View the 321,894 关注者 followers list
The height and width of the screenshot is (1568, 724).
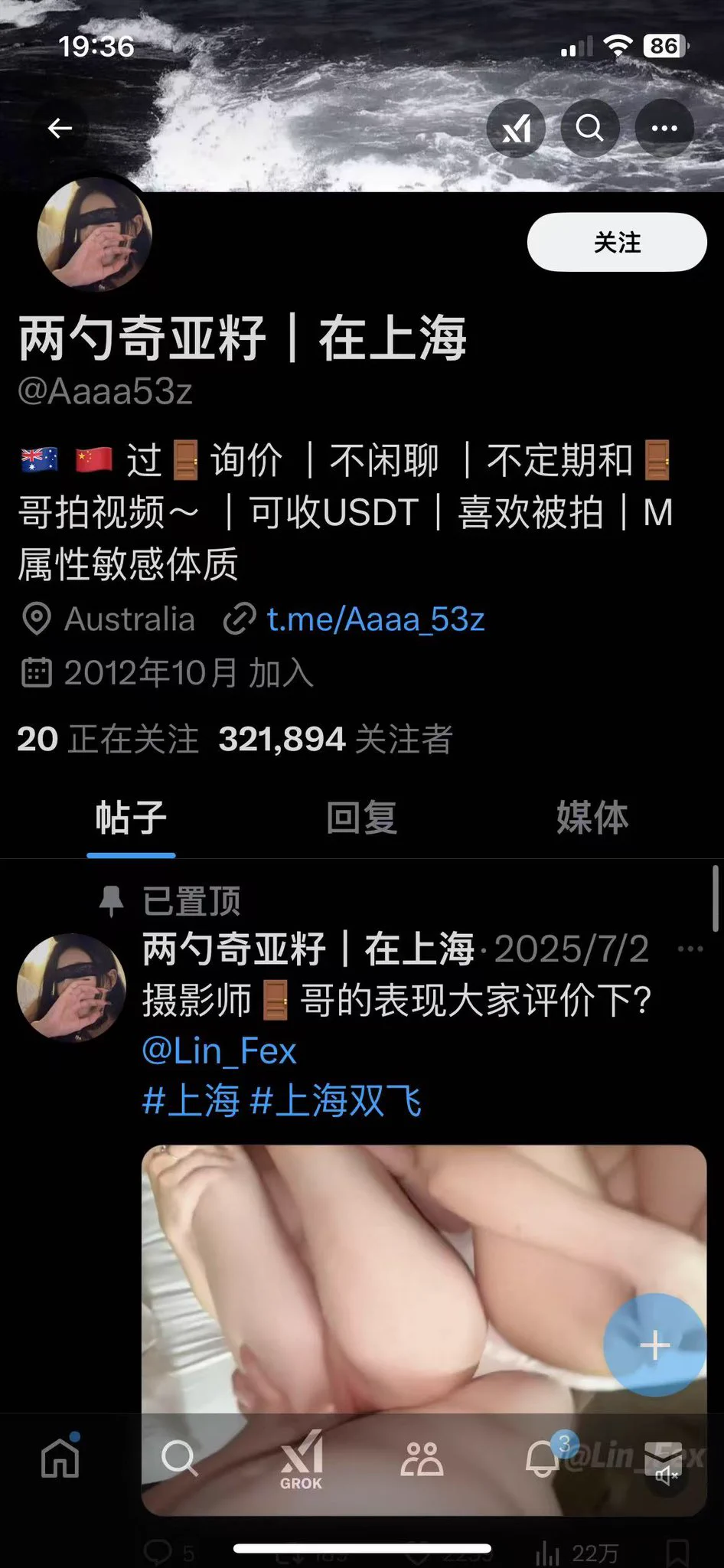pyautogui.click(x=335, y=740)
